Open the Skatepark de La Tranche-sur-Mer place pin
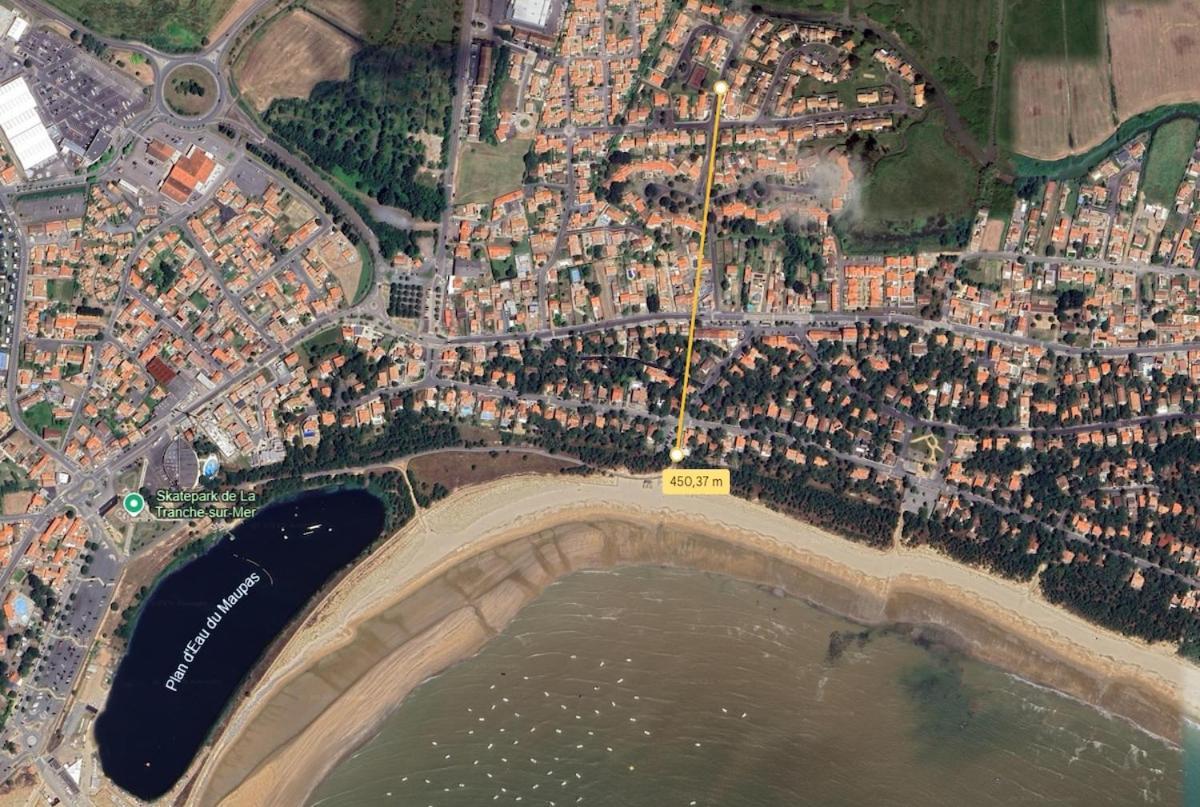This screenshot has width=1200, height=807. [x=133, y=501]
